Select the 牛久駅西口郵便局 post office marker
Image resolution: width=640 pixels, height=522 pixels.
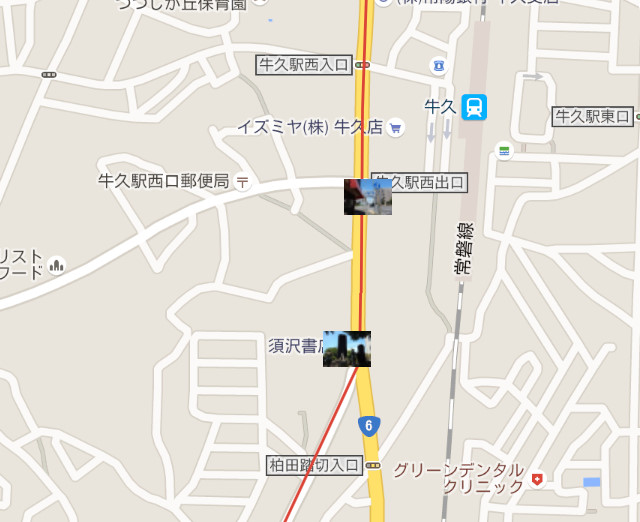pos(242,182)
